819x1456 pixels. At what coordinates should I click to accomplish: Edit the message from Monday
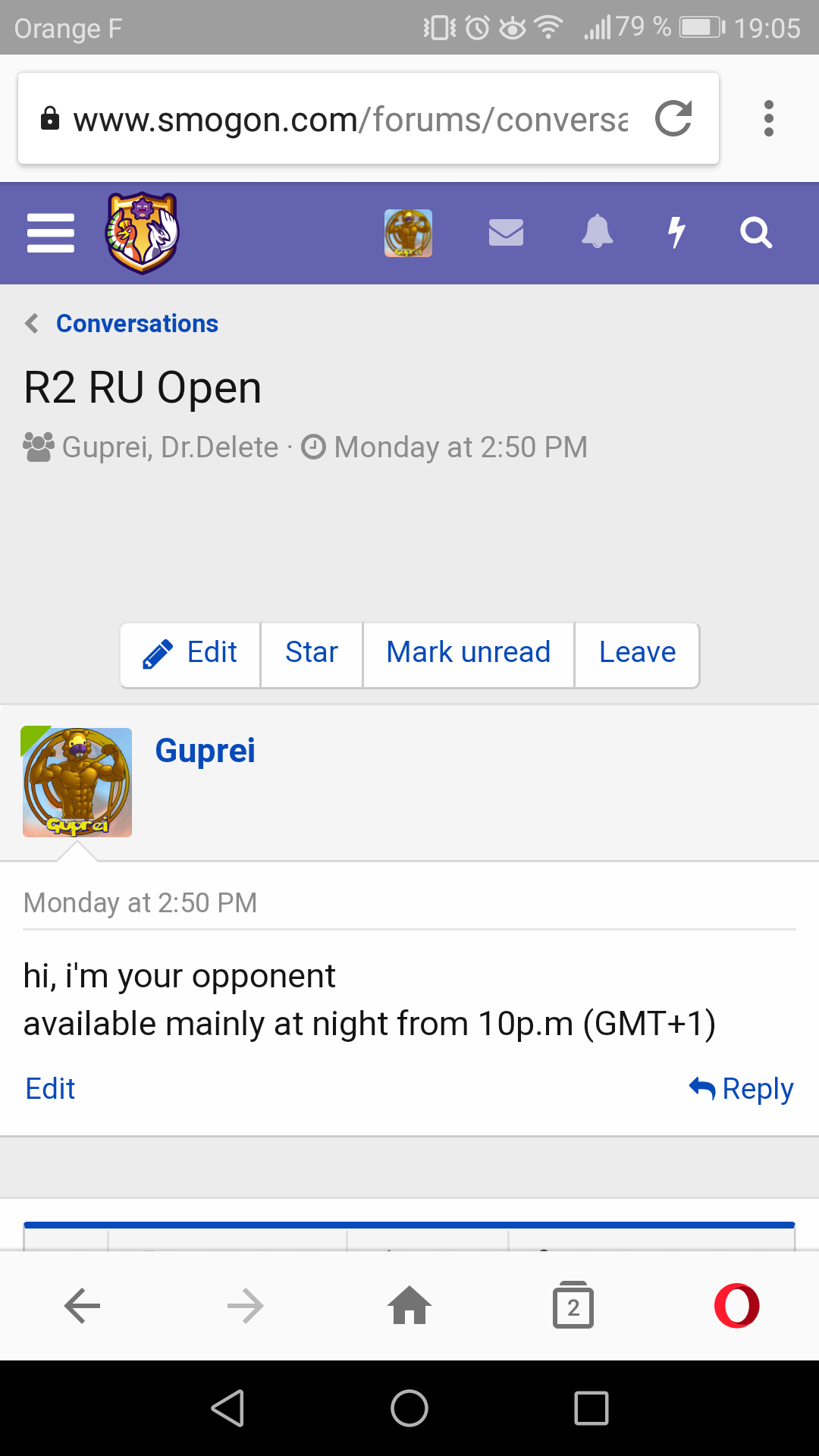(50, 1089)
